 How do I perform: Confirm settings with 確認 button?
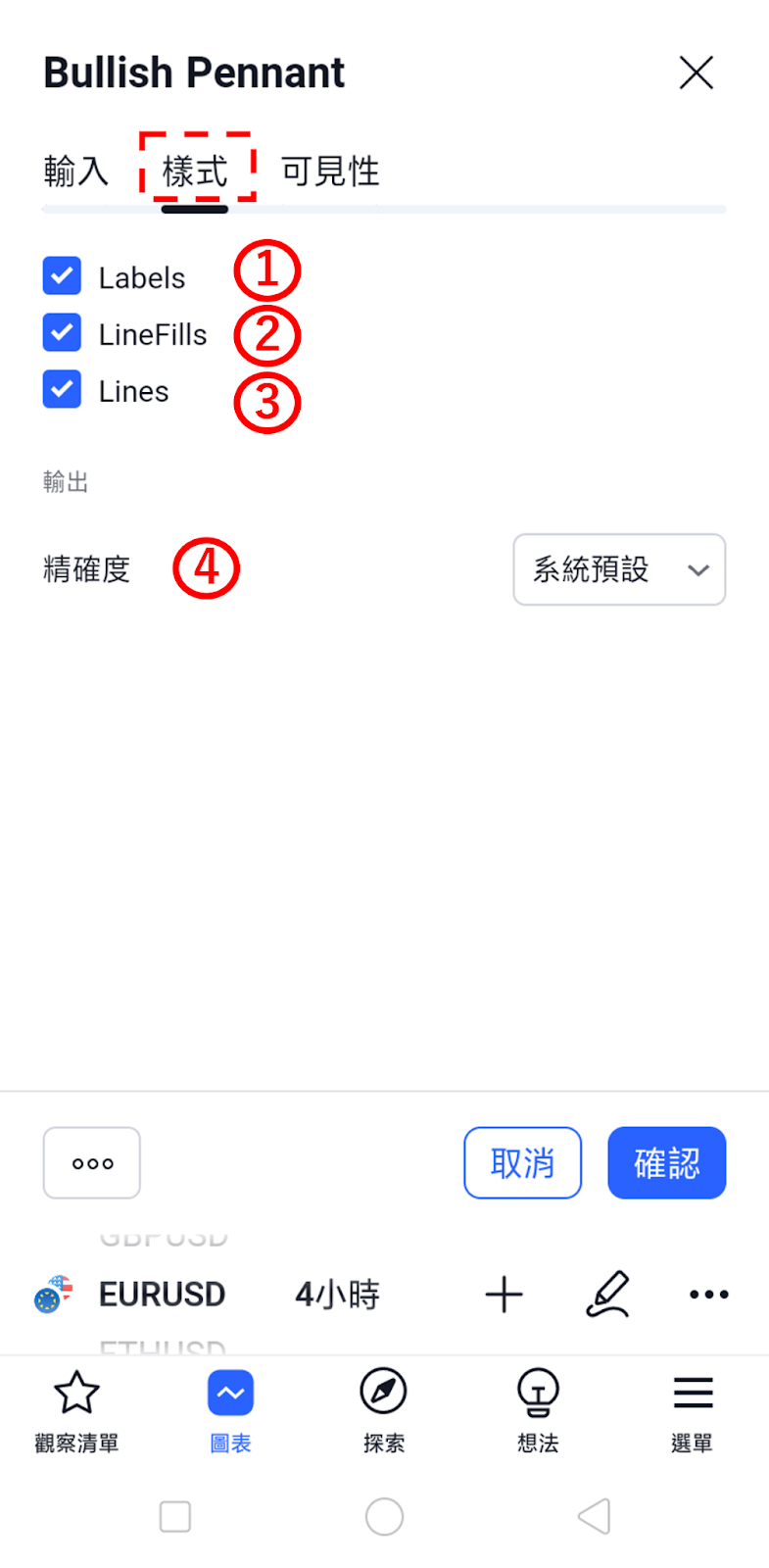[x=667, y=1163]
